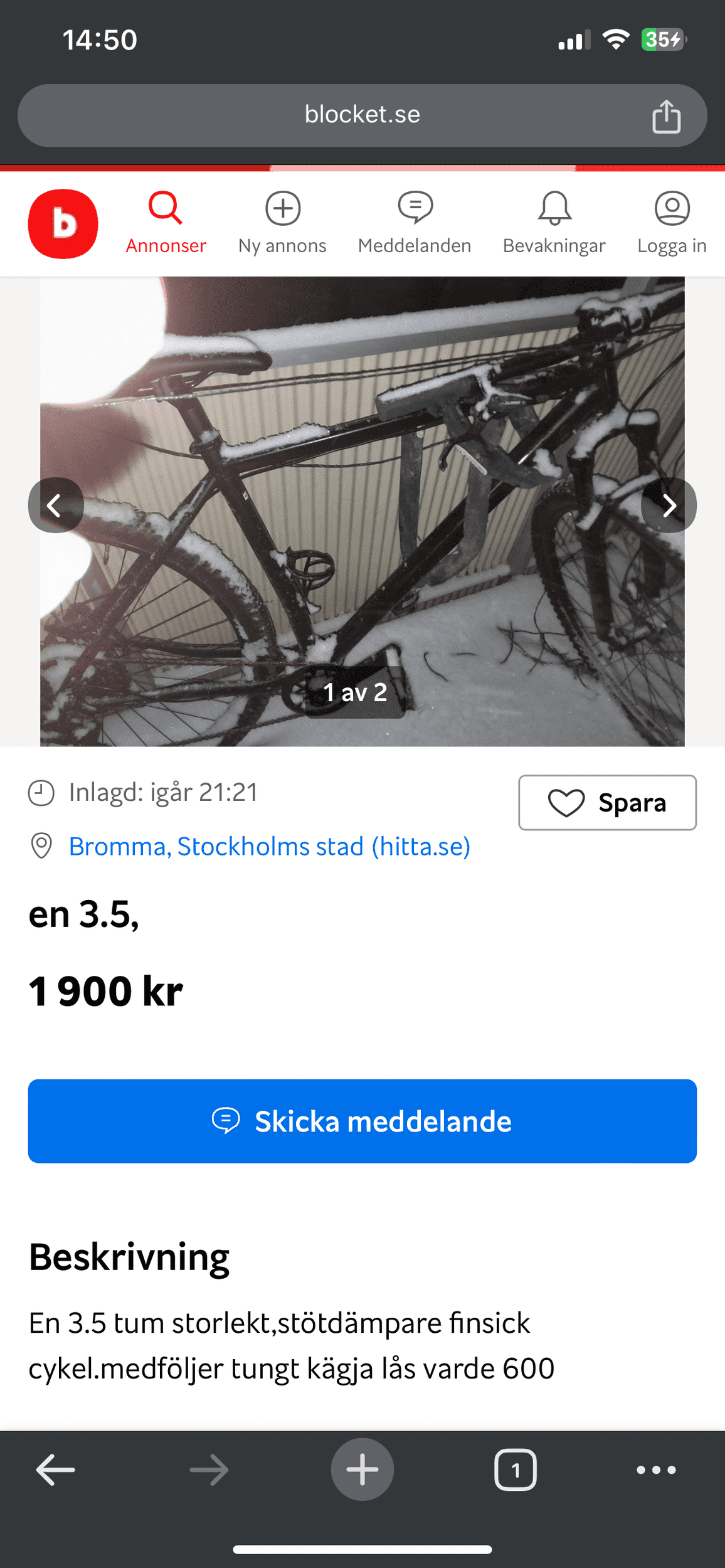Tap Skicka meddelande to contact the seller

(362, 1121)
